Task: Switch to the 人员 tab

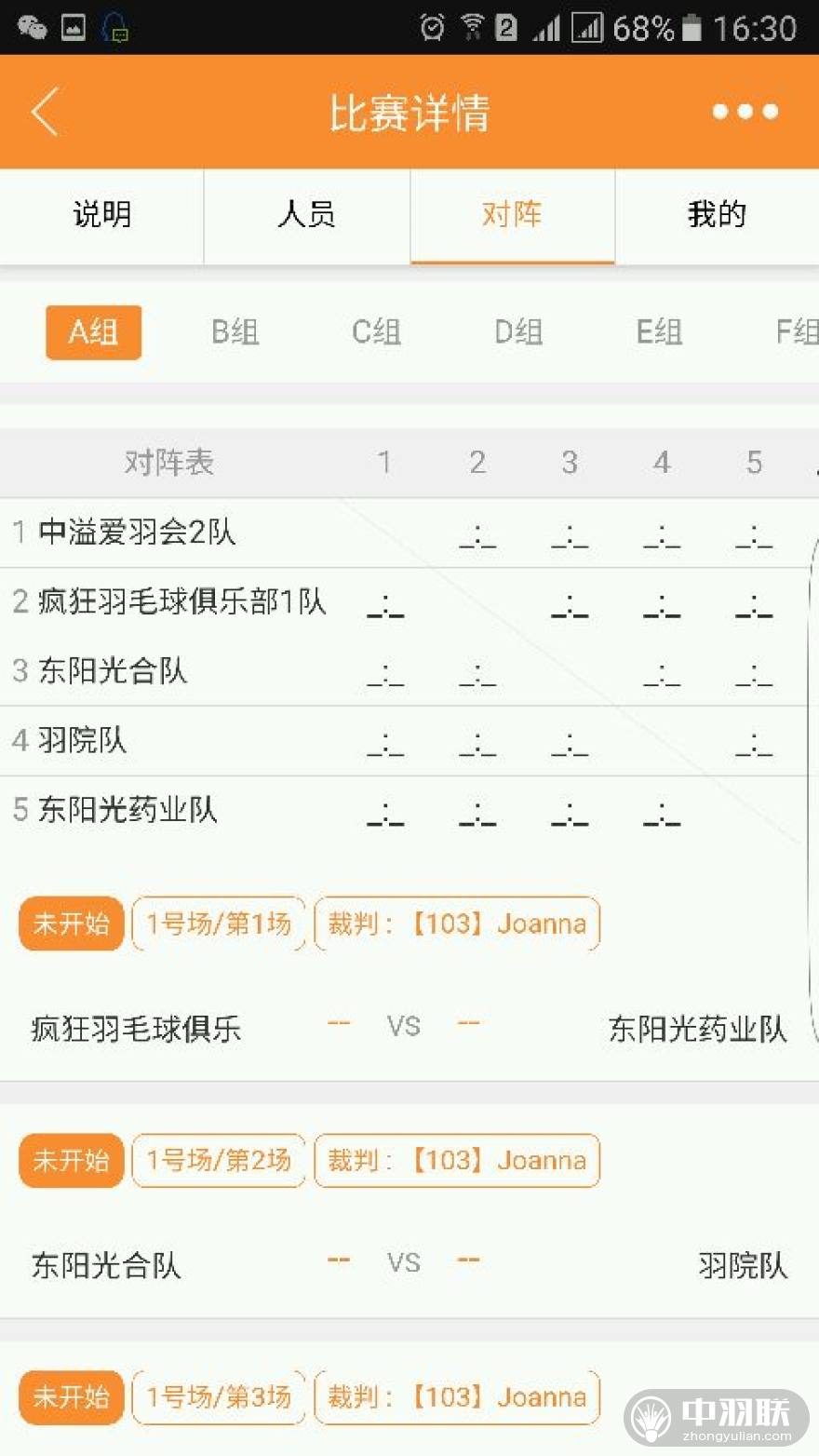Action: pos(306,215)
